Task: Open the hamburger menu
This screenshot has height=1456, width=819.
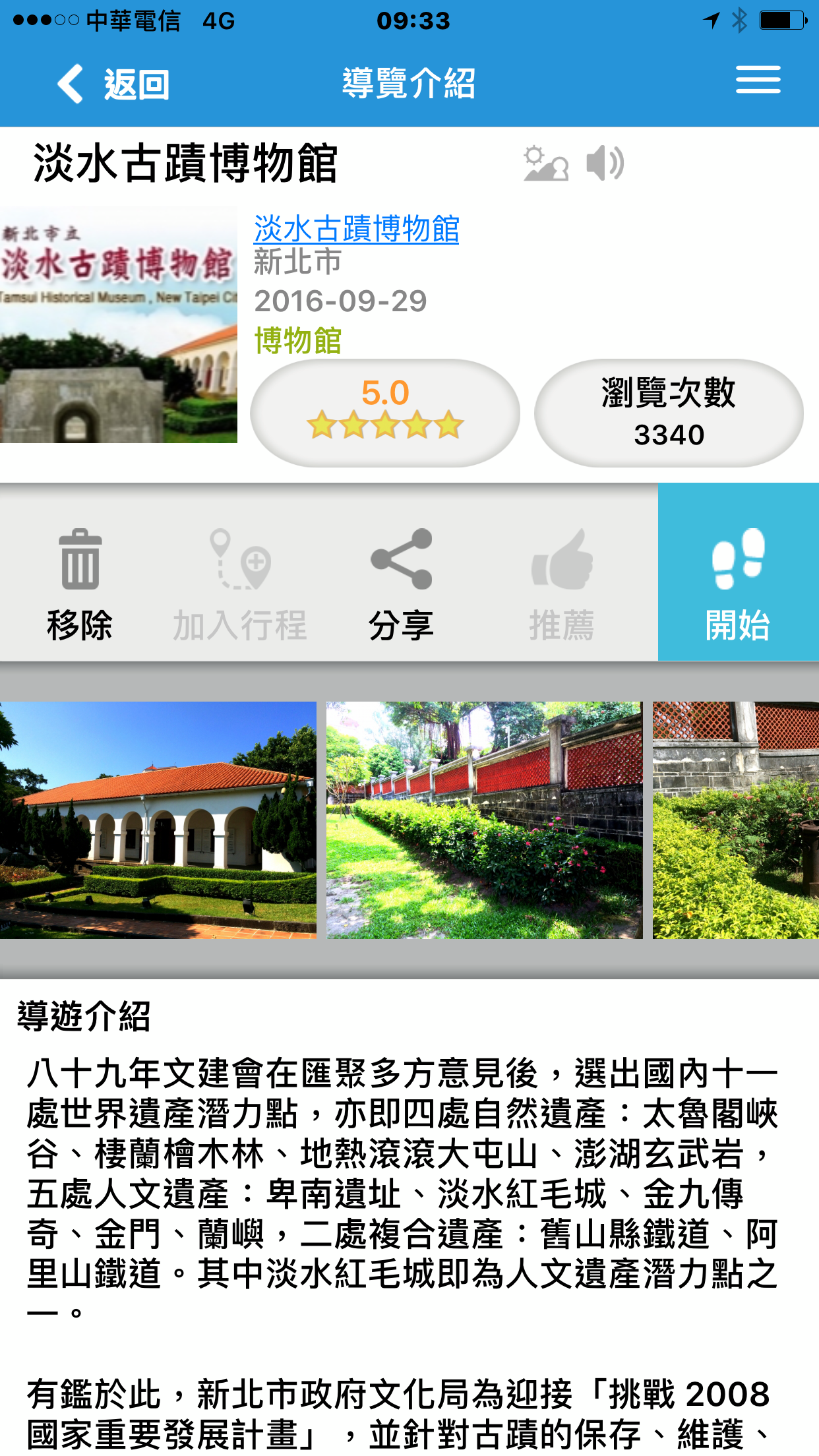Action: click(758, 80)
